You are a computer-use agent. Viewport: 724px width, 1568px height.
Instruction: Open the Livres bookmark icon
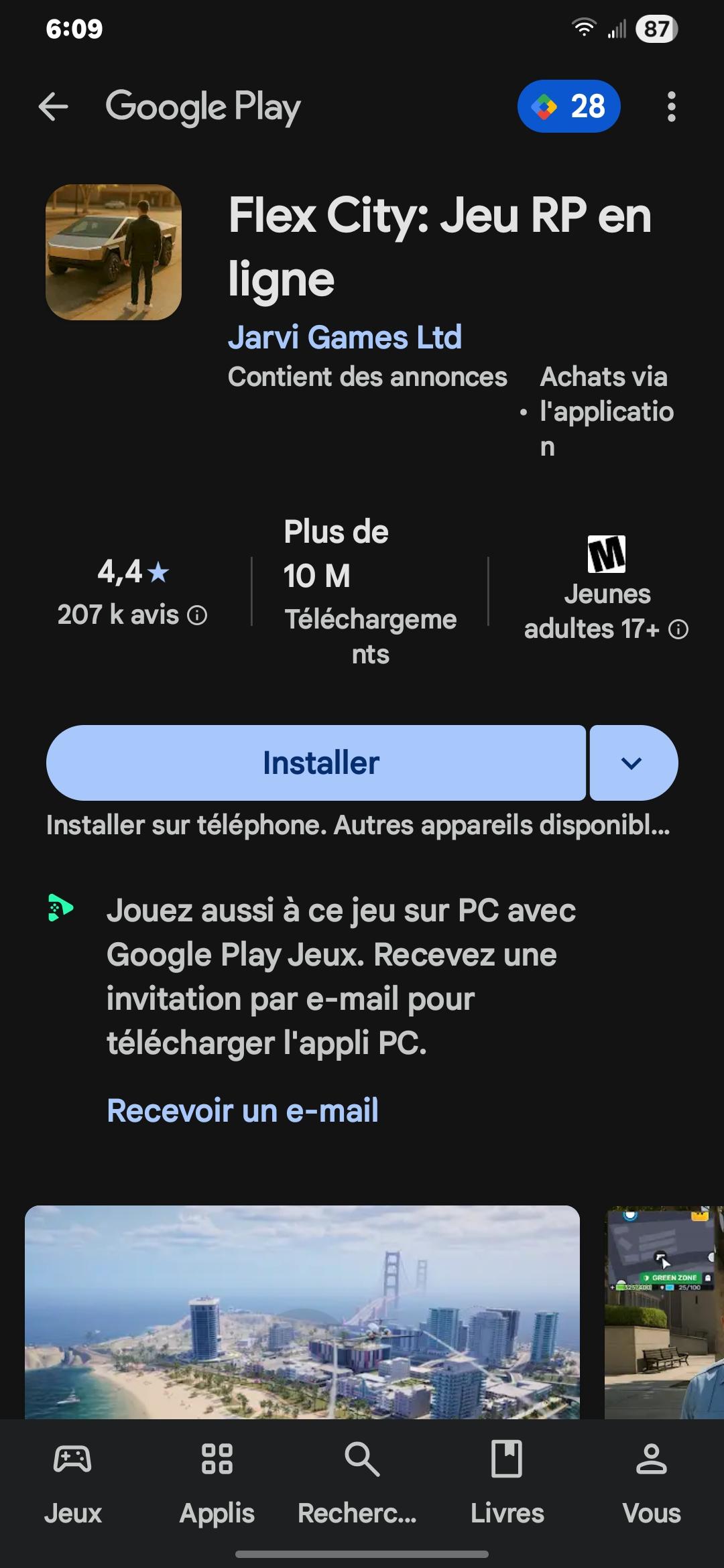click(507, 1461)
